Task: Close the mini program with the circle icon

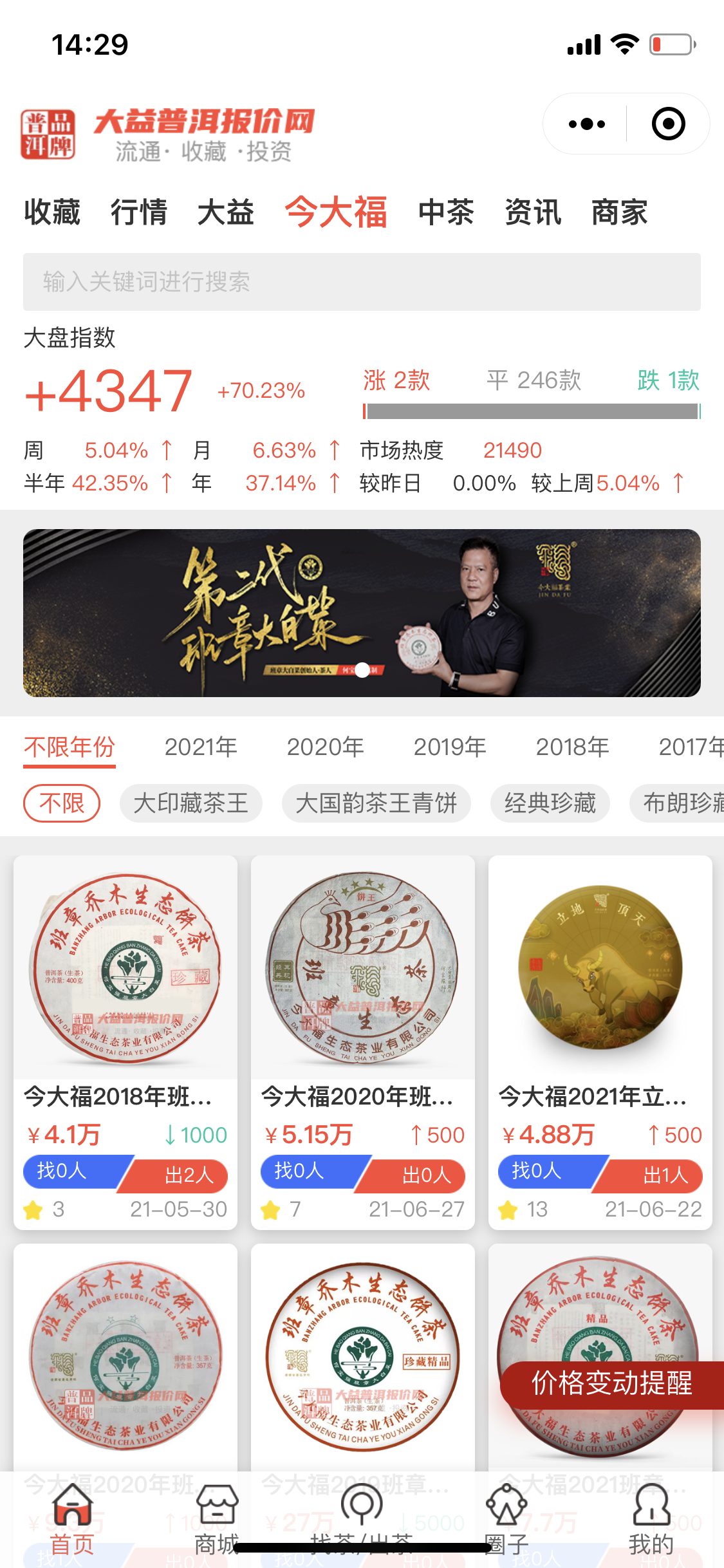Action: coord(668,124)
